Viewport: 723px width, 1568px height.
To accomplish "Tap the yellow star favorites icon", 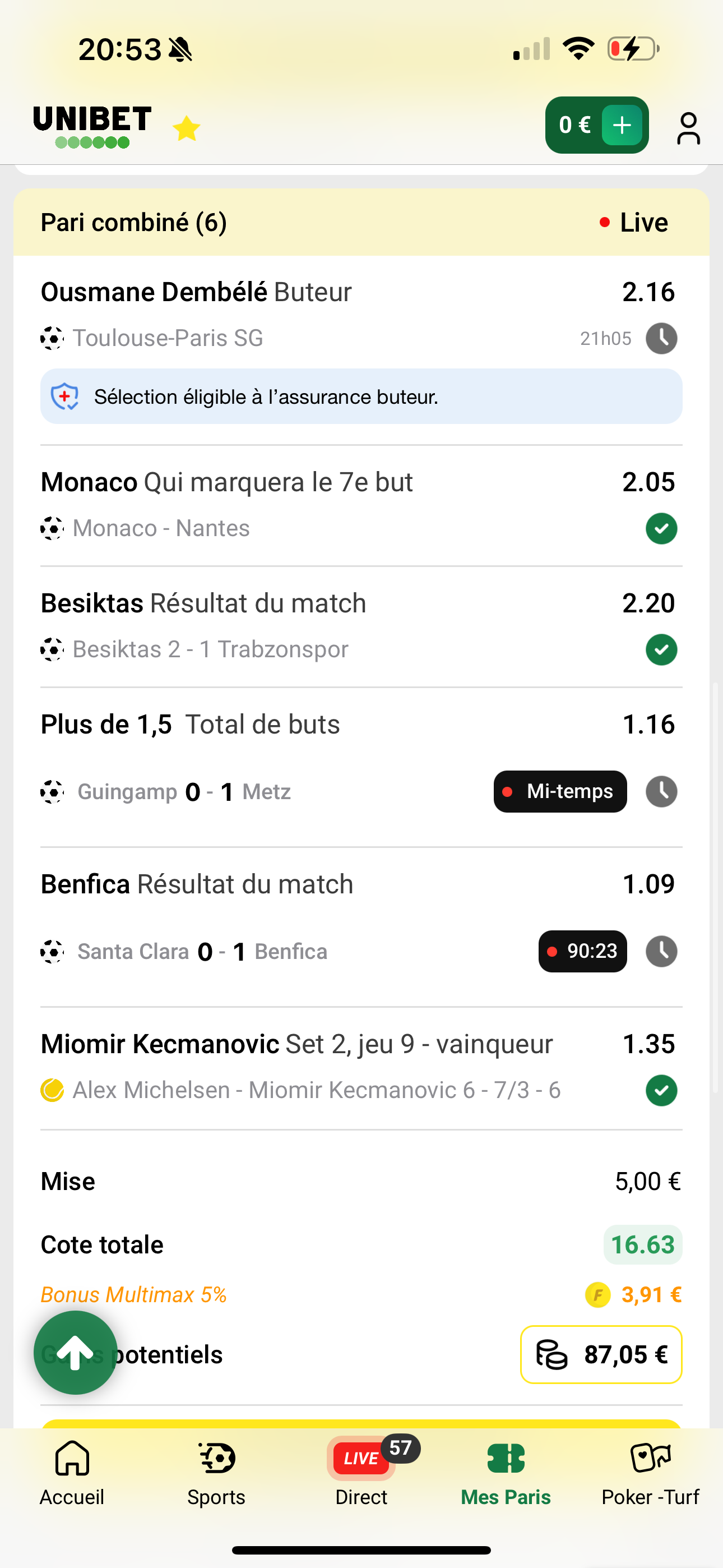I will point(186,128).
